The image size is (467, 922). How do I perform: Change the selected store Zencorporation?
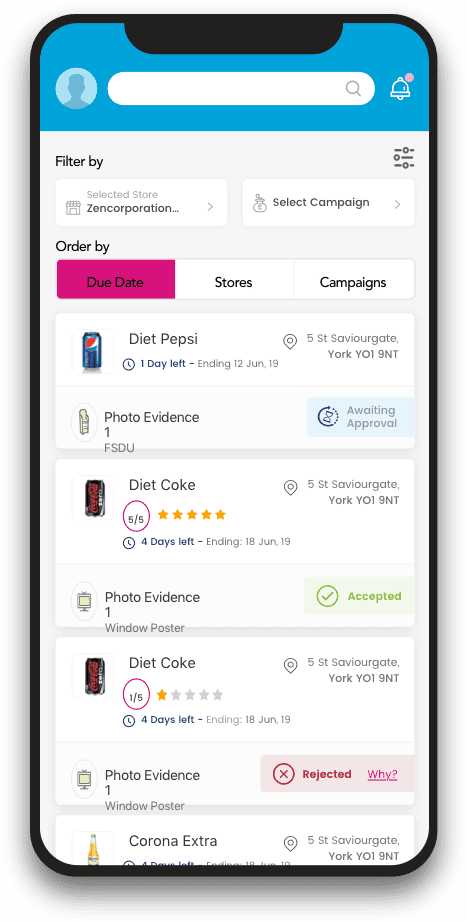point(141,202)
